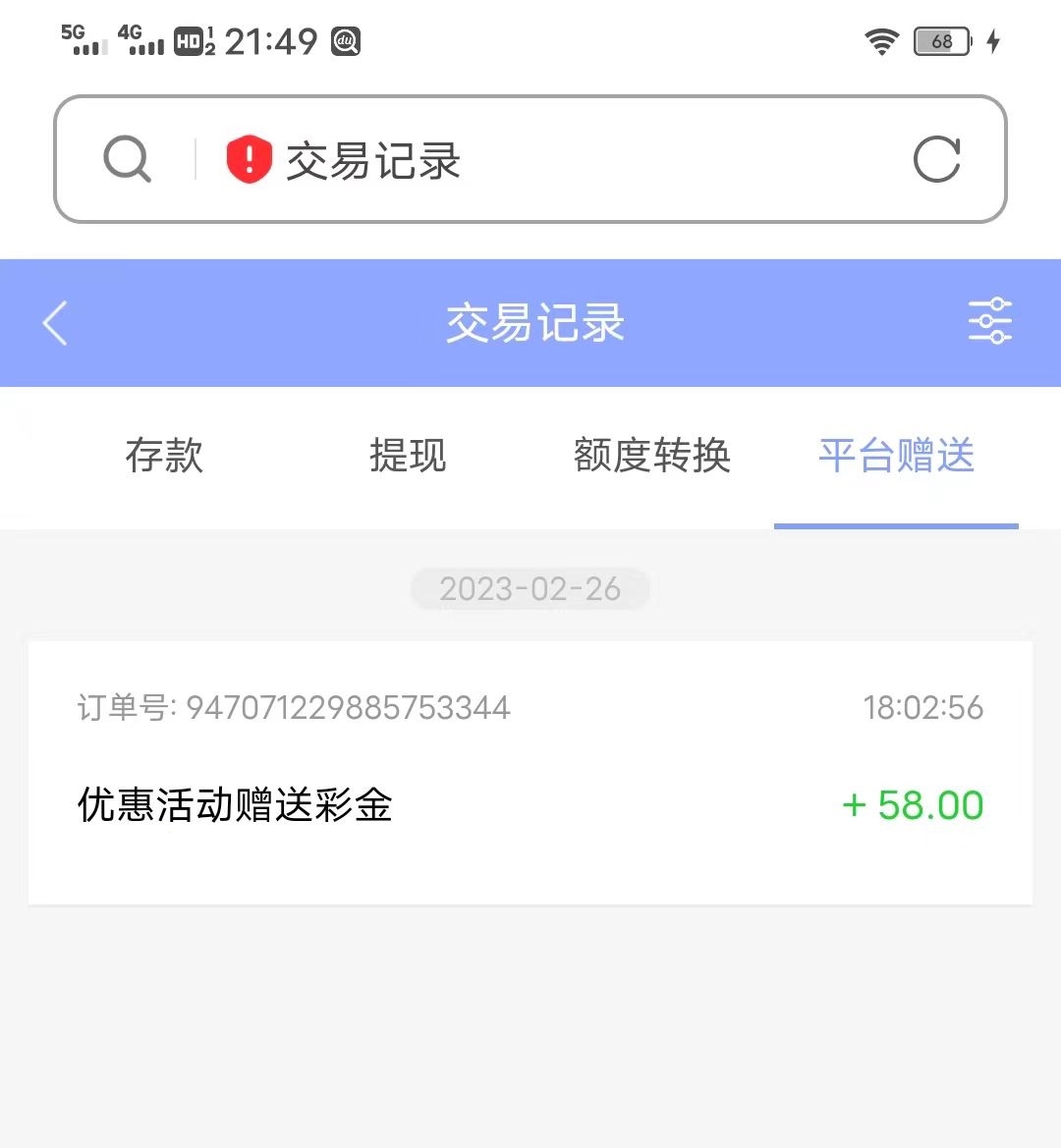Open the filter settings icon
This screenshot has height=1148, width=1061.
click(989, 321)
